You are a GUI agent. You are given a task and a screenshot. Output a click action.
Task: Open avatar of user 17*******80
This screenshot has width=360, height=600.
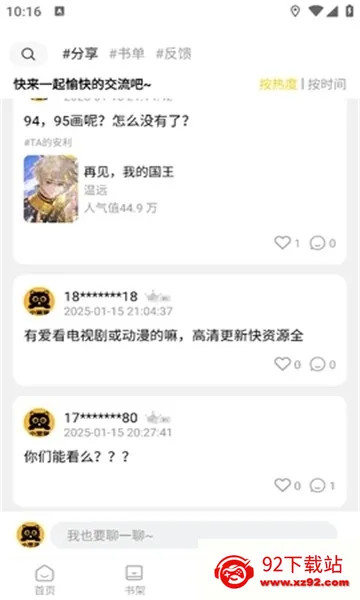tap(39, 423)
